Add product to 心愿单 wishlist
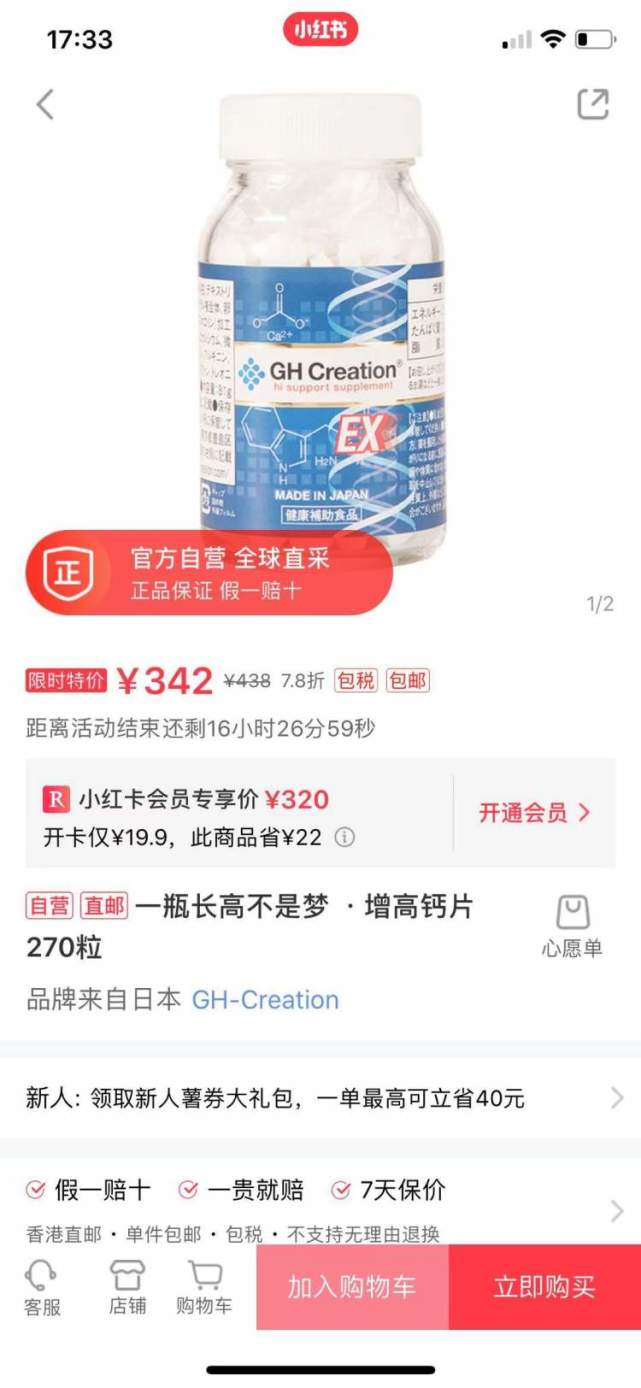 click(572, 926)
